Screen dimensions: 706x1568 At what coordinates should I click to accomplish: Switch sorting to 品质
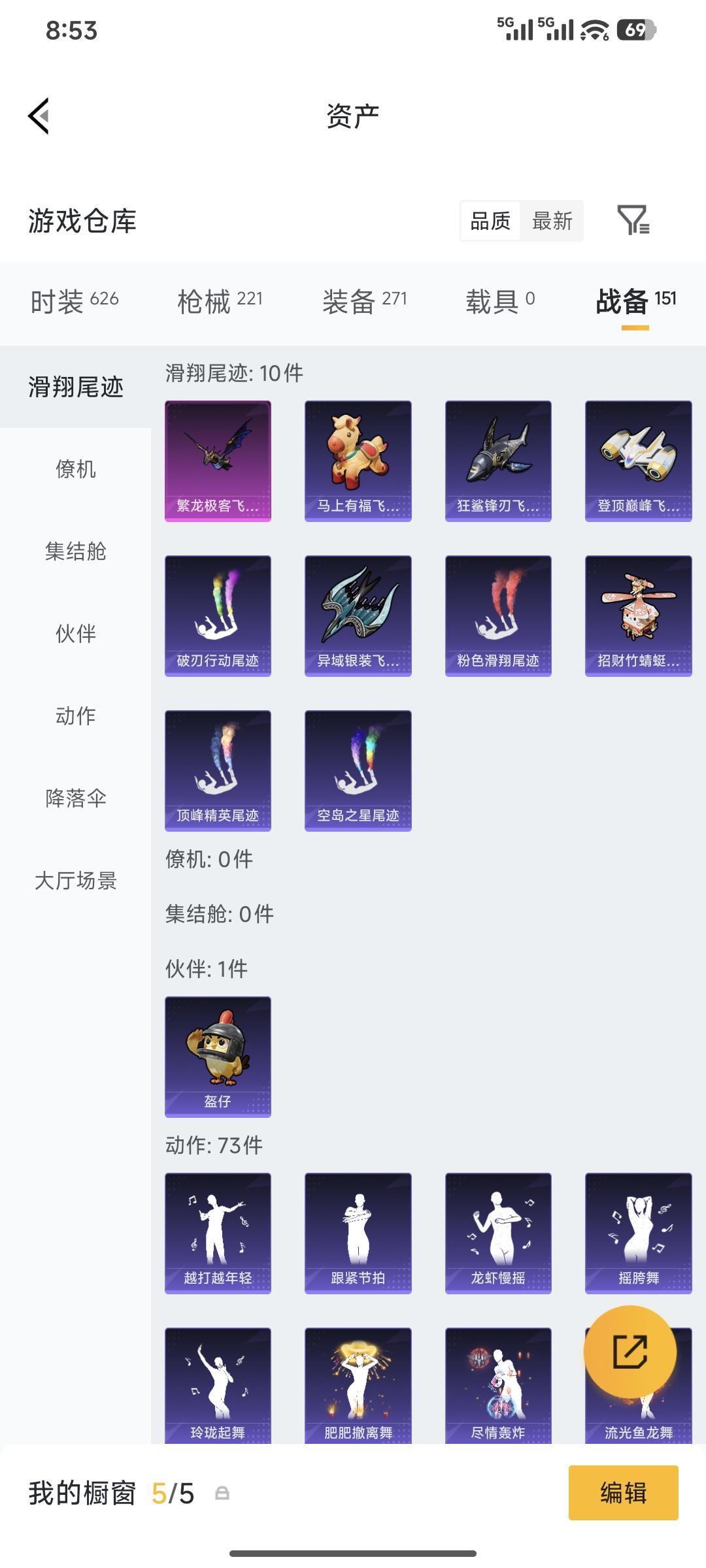[x=492, y=222]
